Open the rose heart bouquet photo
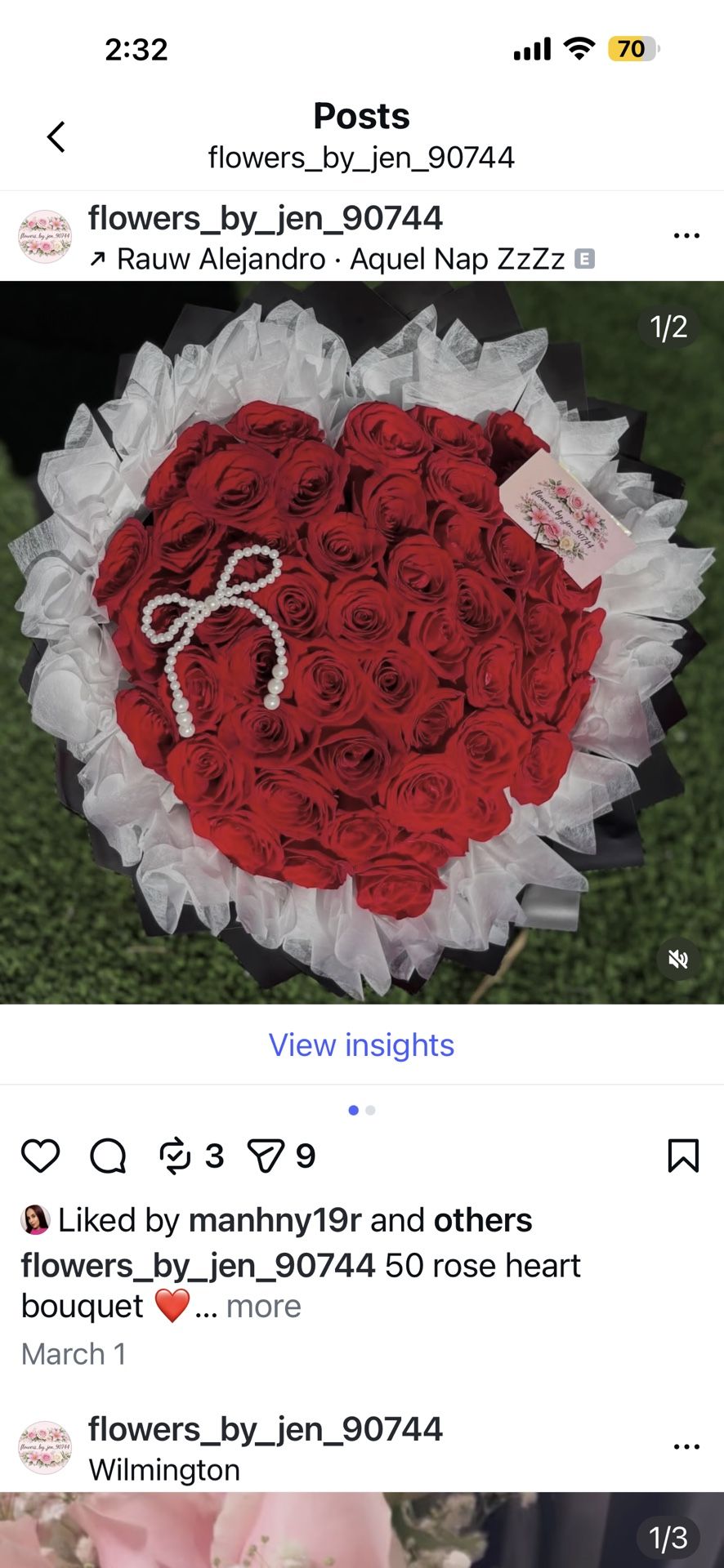Screen dimensions: 724x1568 (362, 643)
